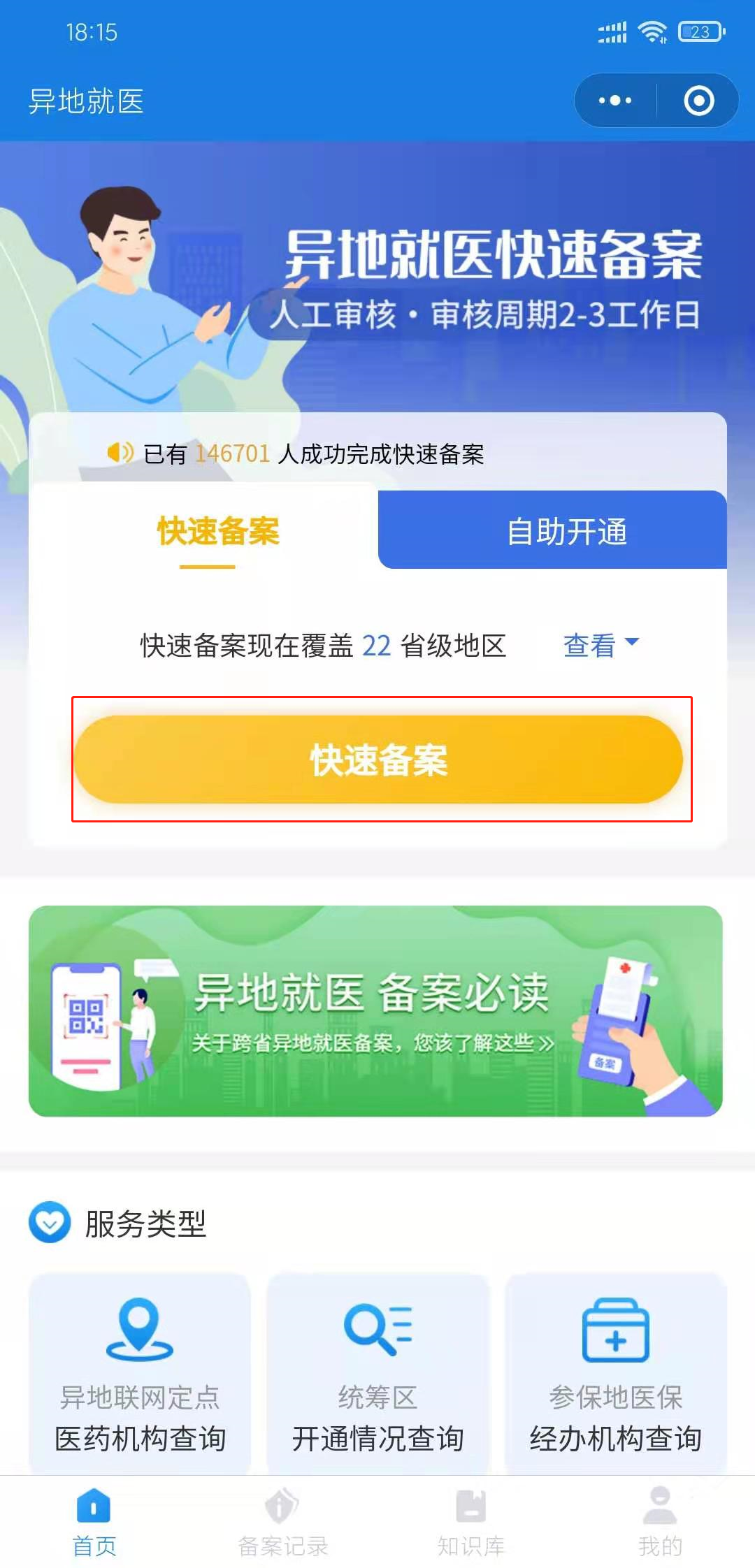This screenshot has height=1568, width=755.
Task: Open 异地联网定点医药机构查询
Action: tap(140, 1373)
